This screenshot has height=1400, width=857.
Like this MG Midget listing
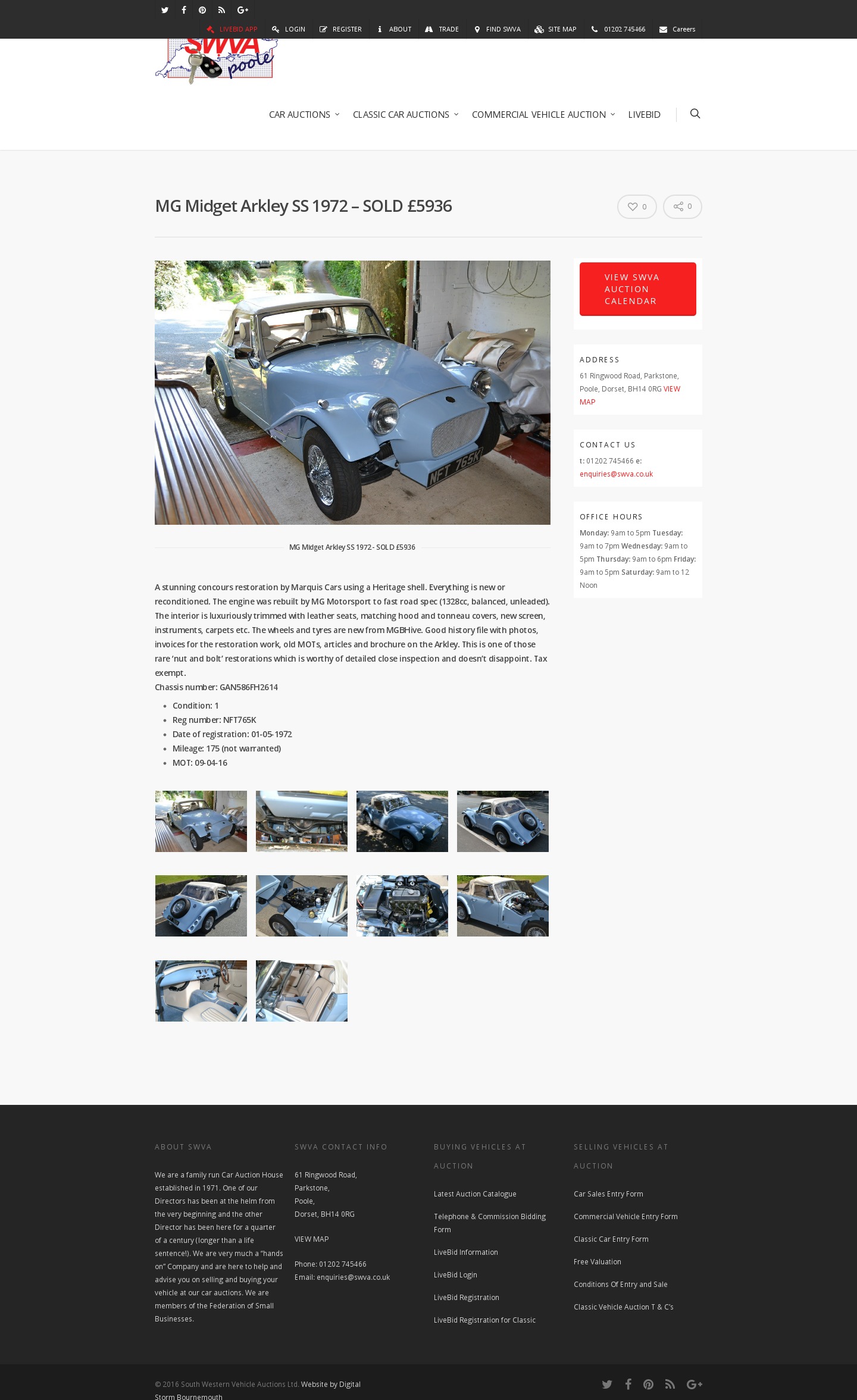[x=636, y=206]
